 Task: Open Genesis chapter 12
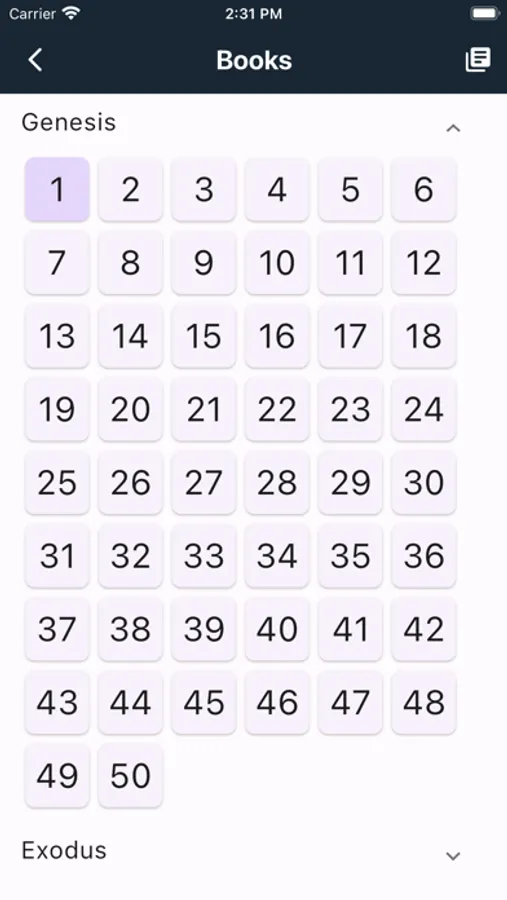coord(424,262)
